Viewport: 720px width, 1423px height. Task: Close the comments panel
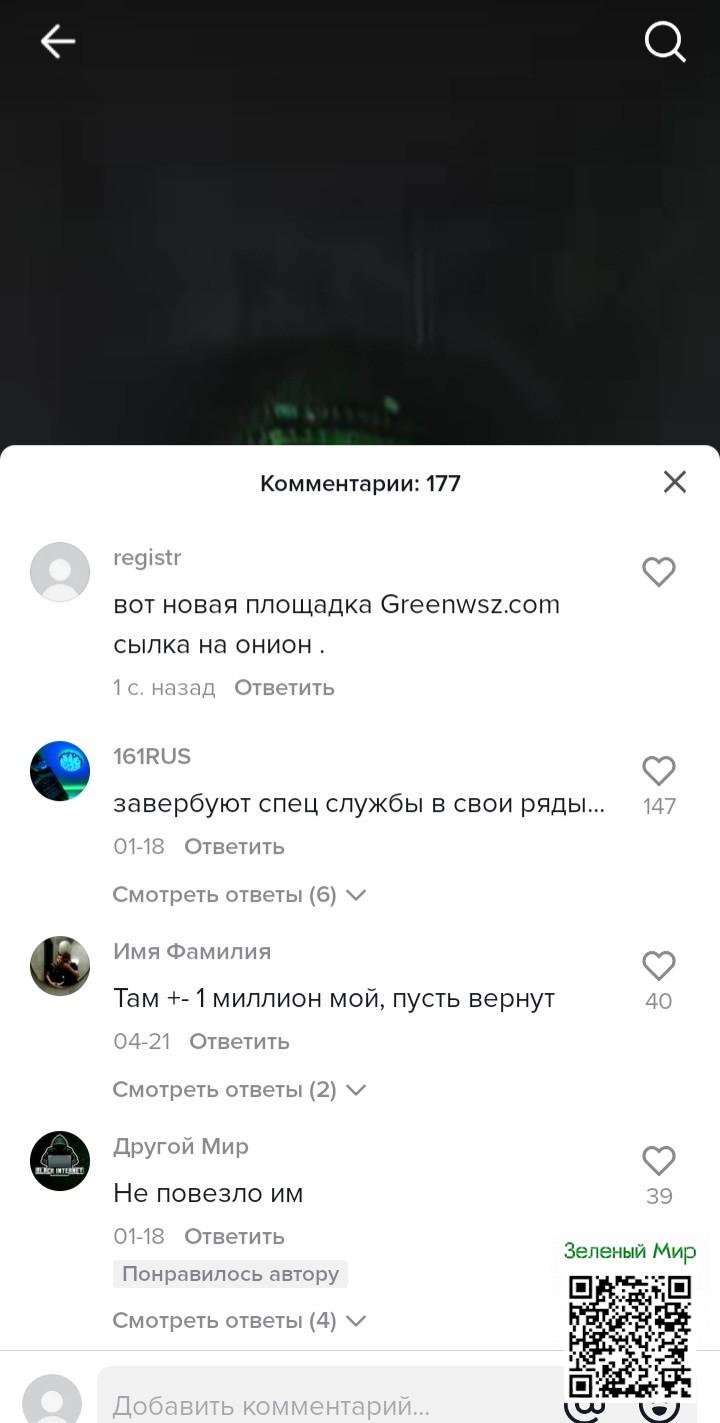(x=675, y=482)
